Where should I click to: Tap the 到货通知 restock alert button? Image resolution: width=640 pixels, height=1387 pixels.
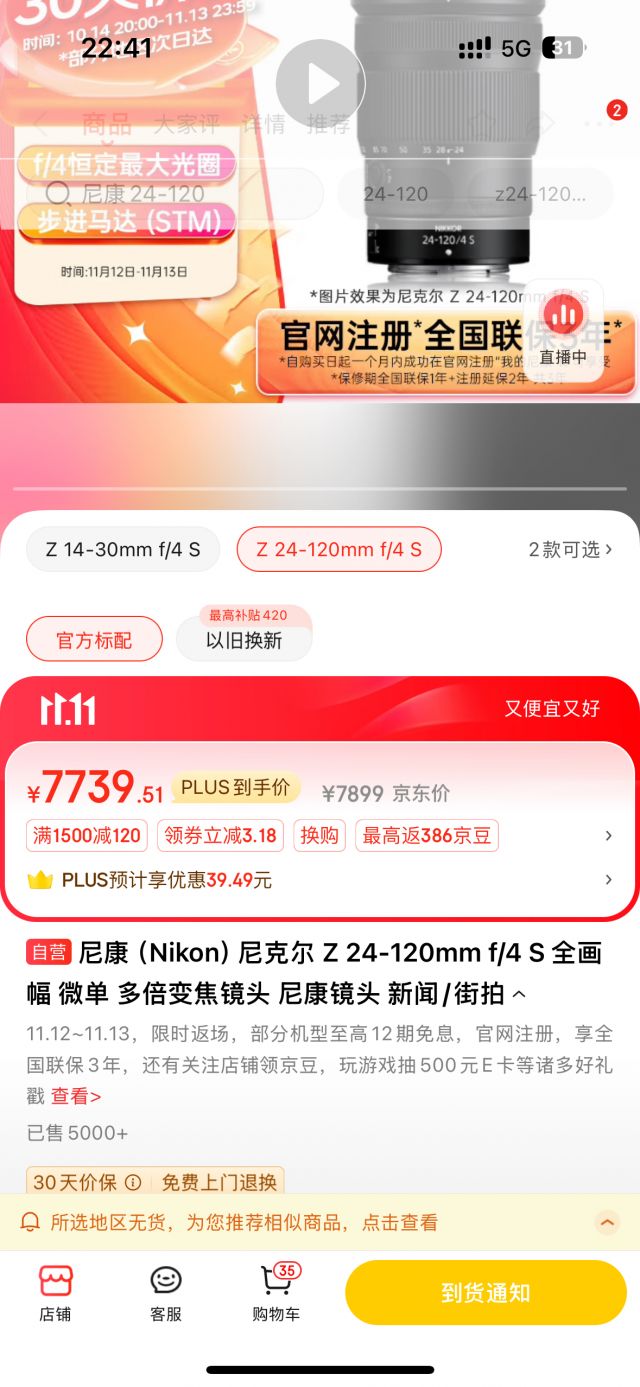tap(486, 1293)
